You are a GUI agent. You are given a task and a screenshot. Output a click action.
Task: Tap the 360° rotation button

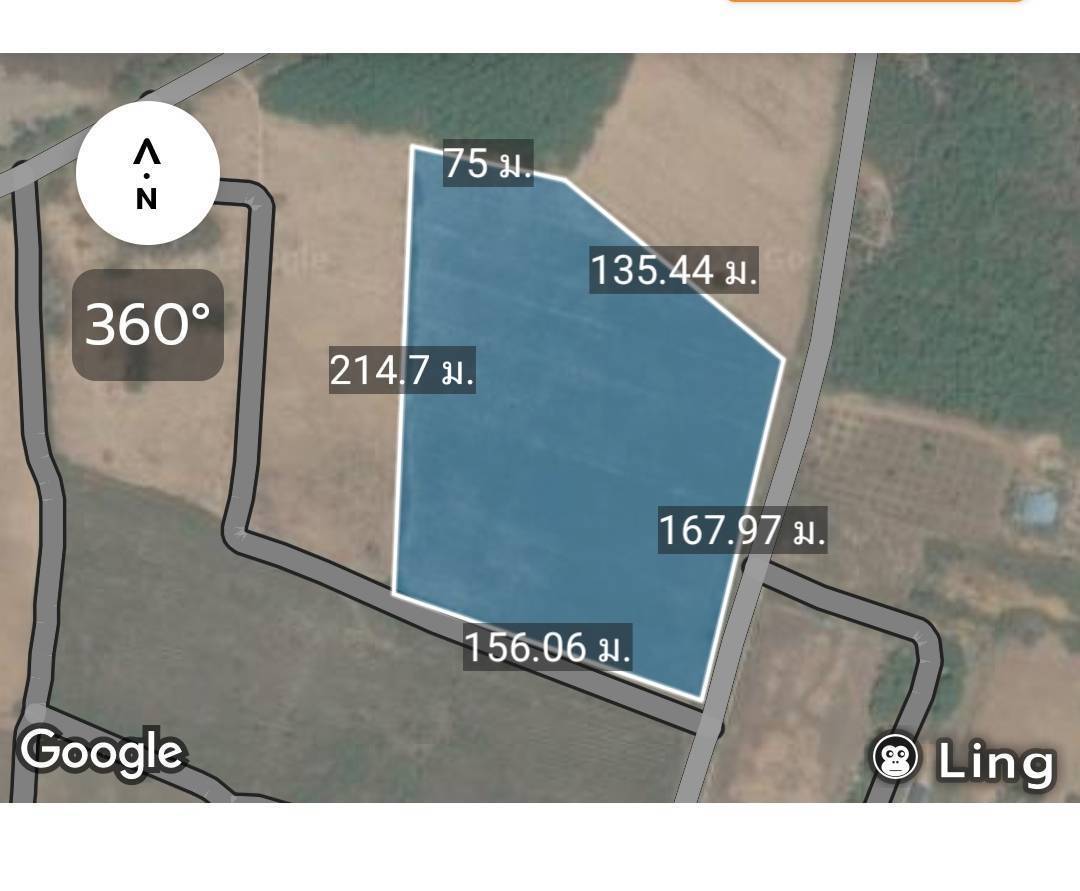[x=148, y=325]
